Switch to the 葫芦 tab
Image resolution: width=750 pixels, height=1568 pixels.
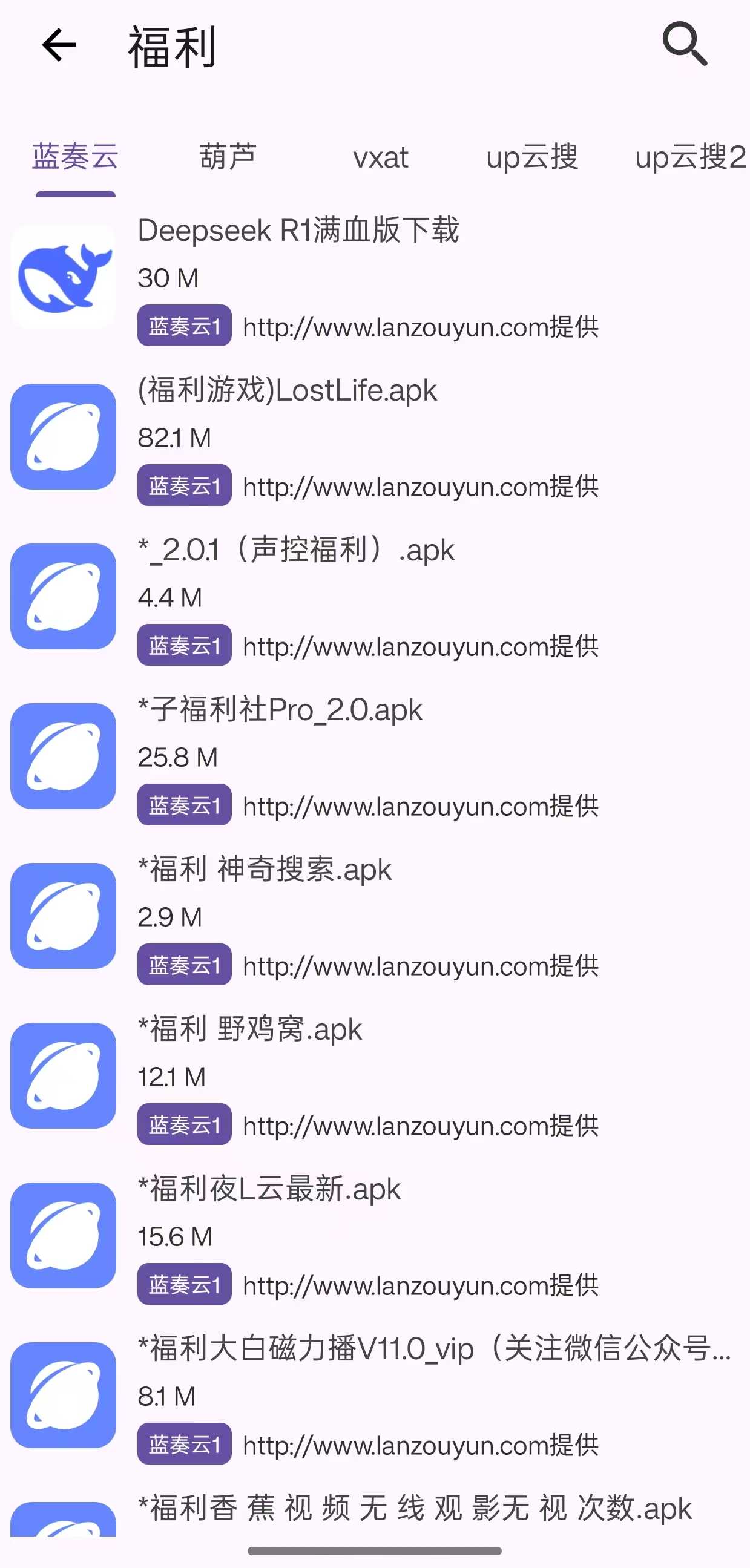click(x=229, y=157)
